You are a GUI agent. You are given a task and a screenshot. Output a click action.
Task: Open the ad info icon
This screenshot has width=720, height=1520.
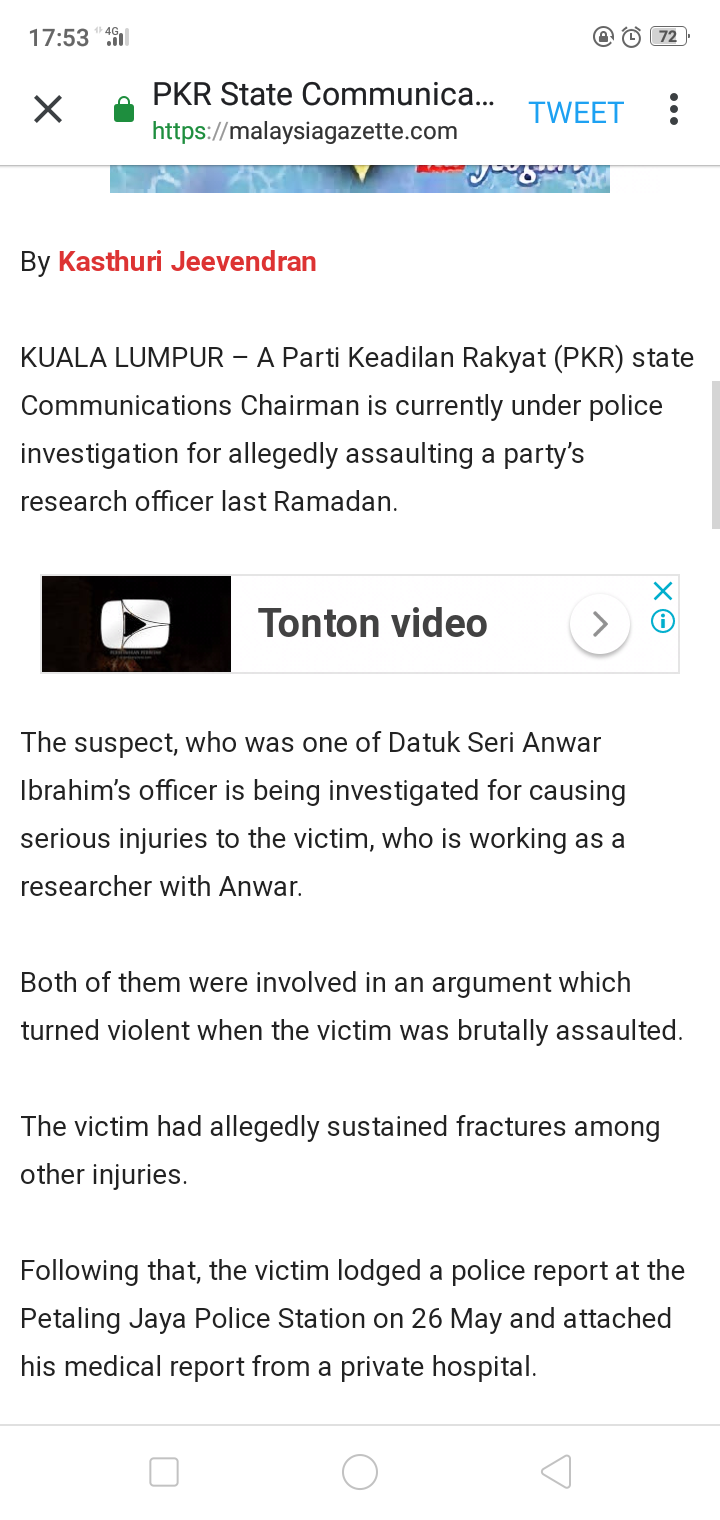tap(662, 622)
